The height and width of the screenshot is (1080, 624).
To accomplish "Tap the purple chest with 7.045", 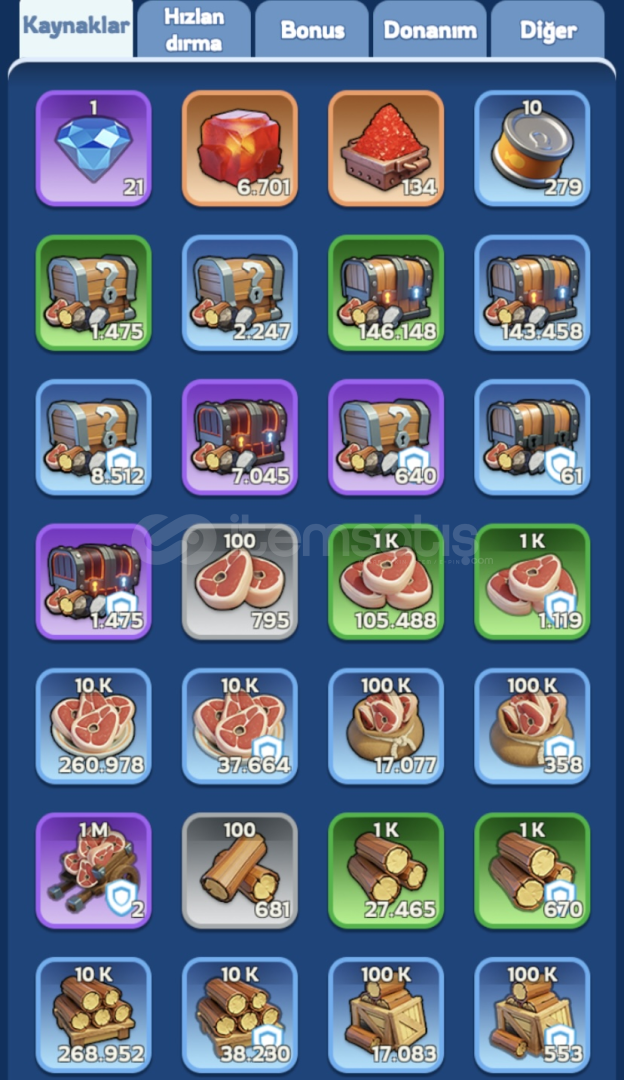I will point(240,437).
